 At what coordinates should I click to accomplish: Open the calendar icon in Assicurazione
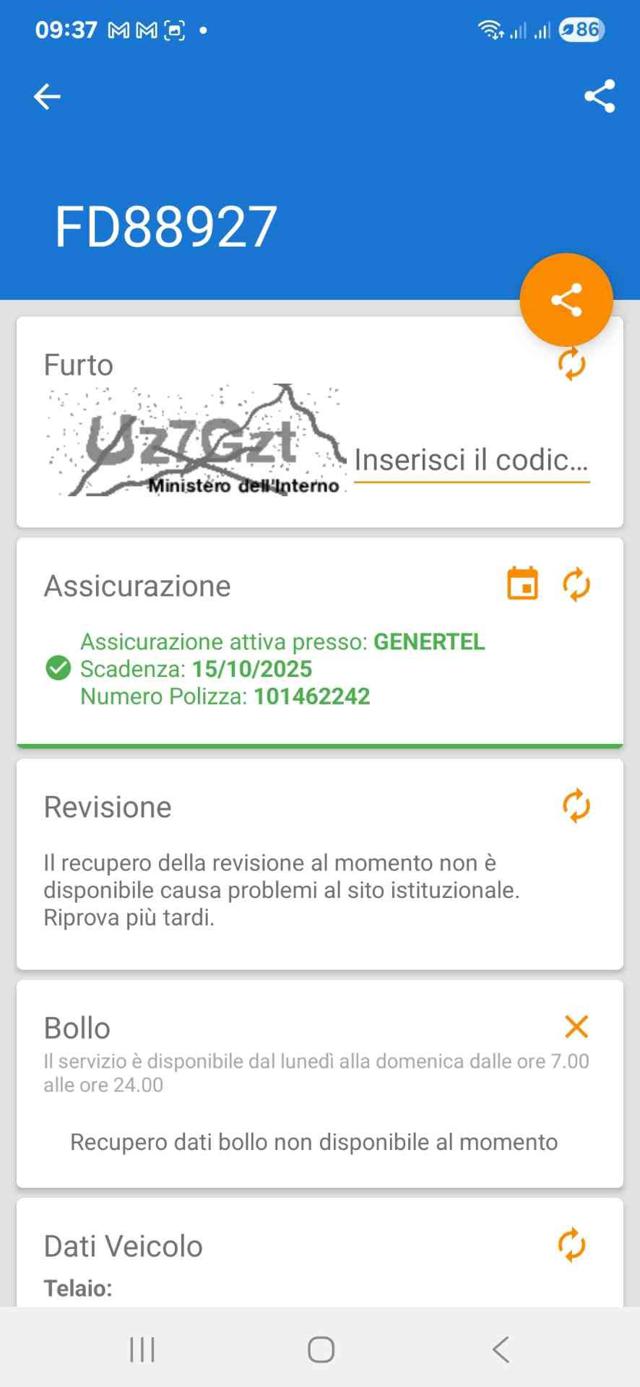coord(523,584)
